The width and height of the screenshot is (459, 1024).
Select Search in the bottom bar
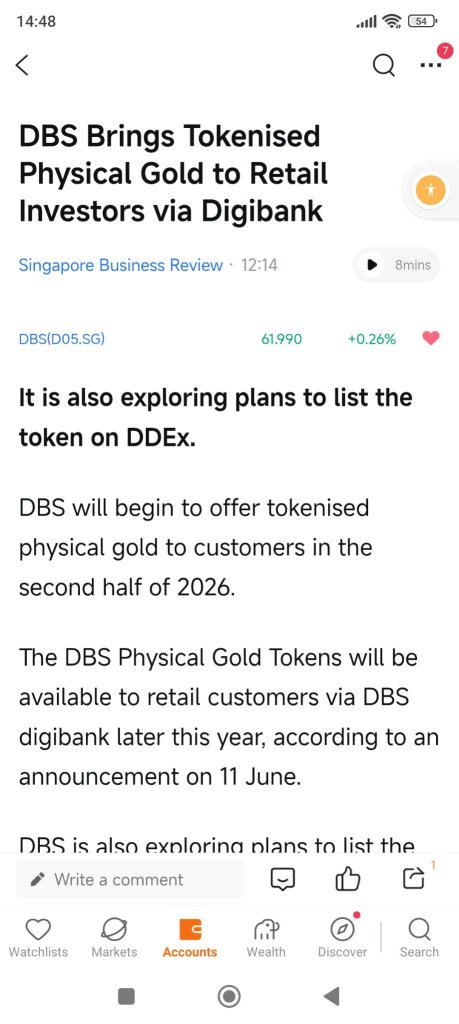pyautogui.click(x=419, y=938)
